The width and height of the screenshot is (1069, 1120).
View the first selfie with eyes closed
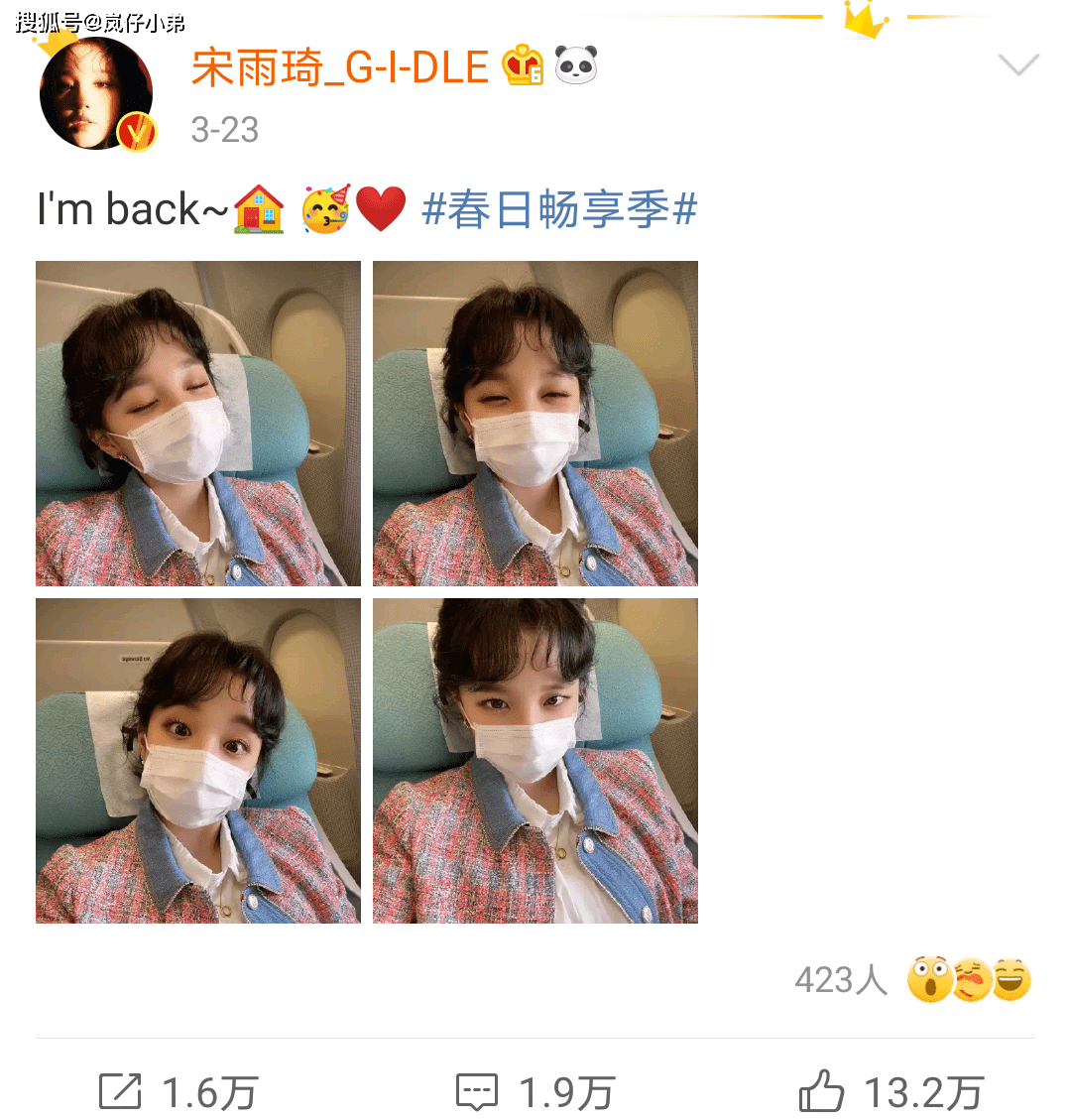tap(198, 424)
